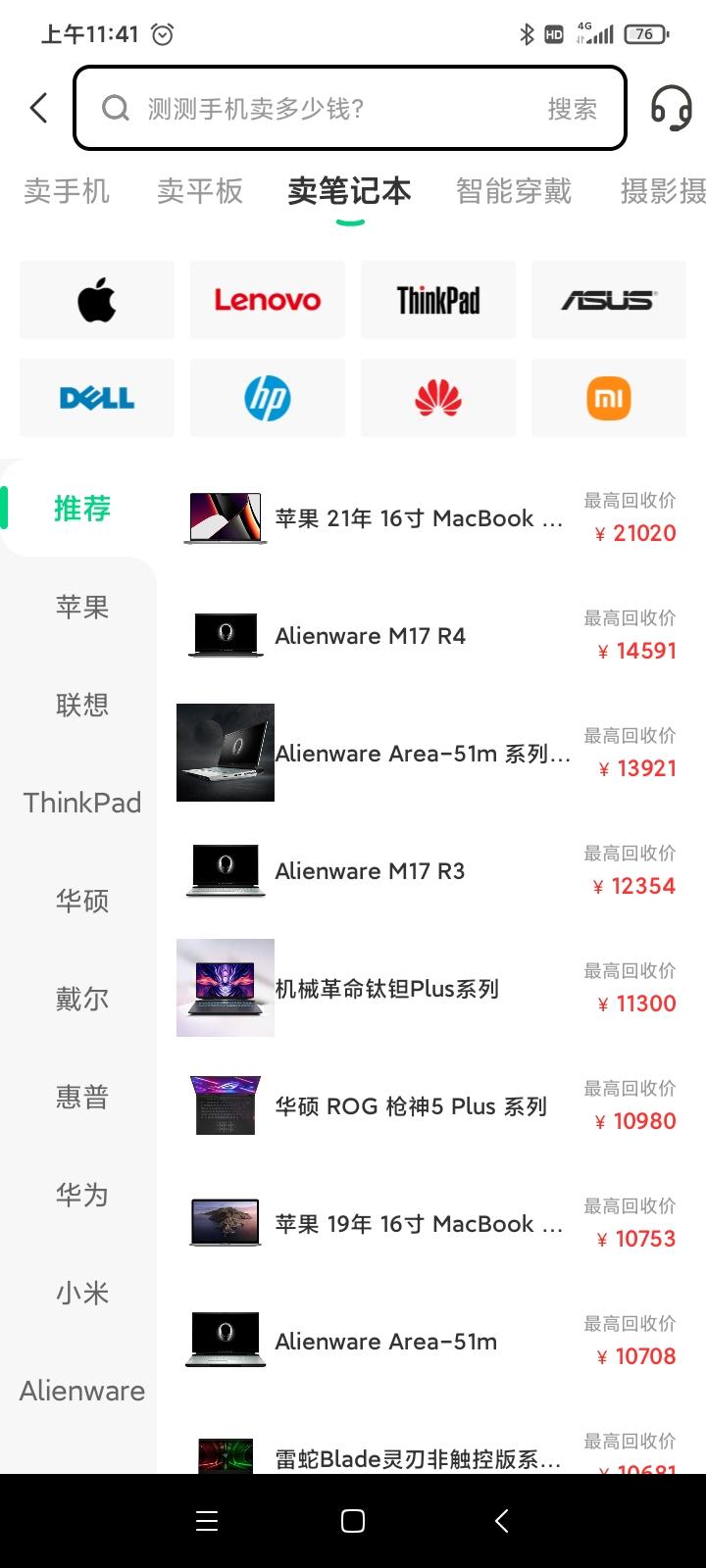The height and width of the screenshot is (1568, 706).
Task: Select the Lenovo brand tile
Action: point(268,300)
